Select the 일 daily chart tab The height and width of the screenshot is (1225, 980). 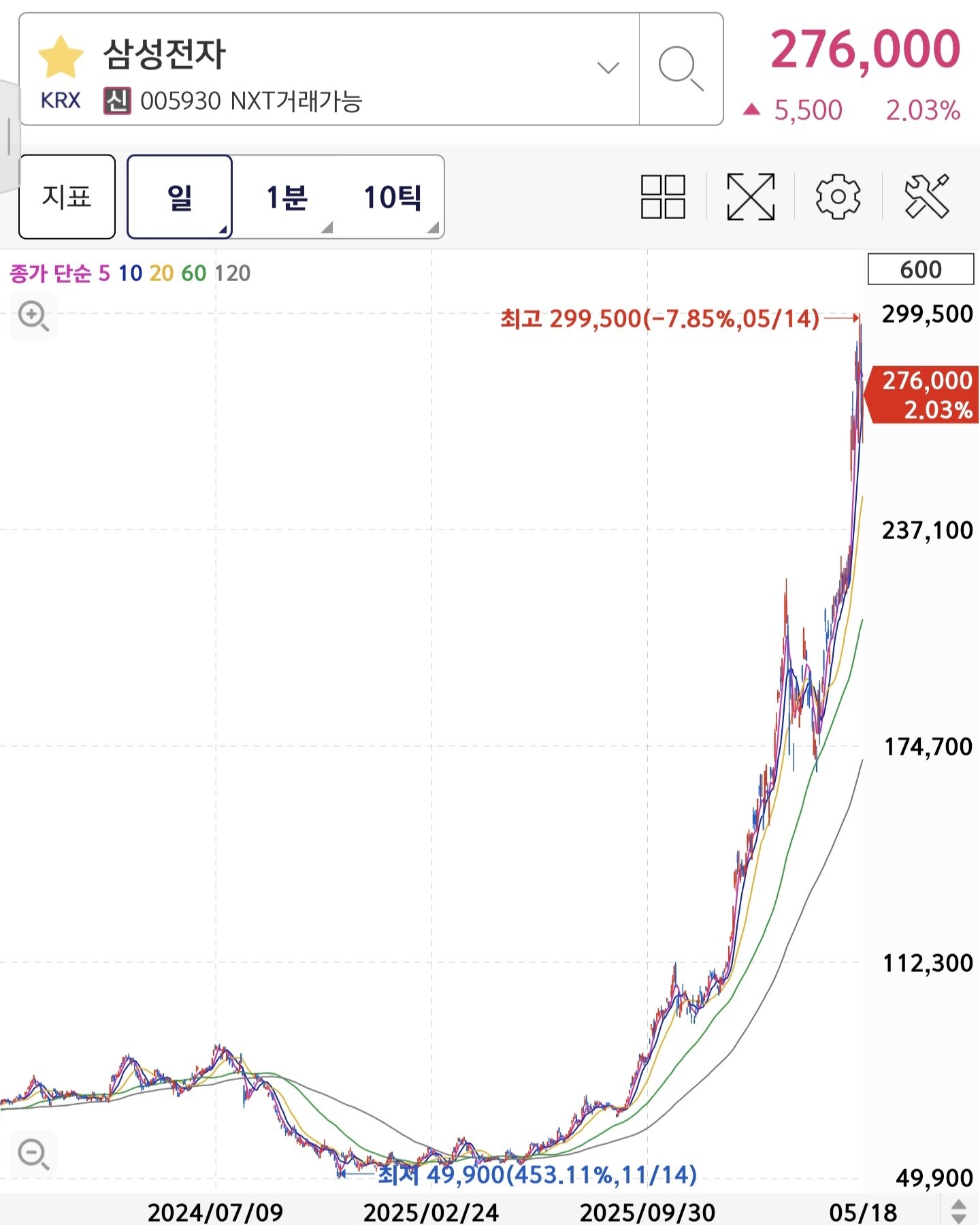[180, 197]
